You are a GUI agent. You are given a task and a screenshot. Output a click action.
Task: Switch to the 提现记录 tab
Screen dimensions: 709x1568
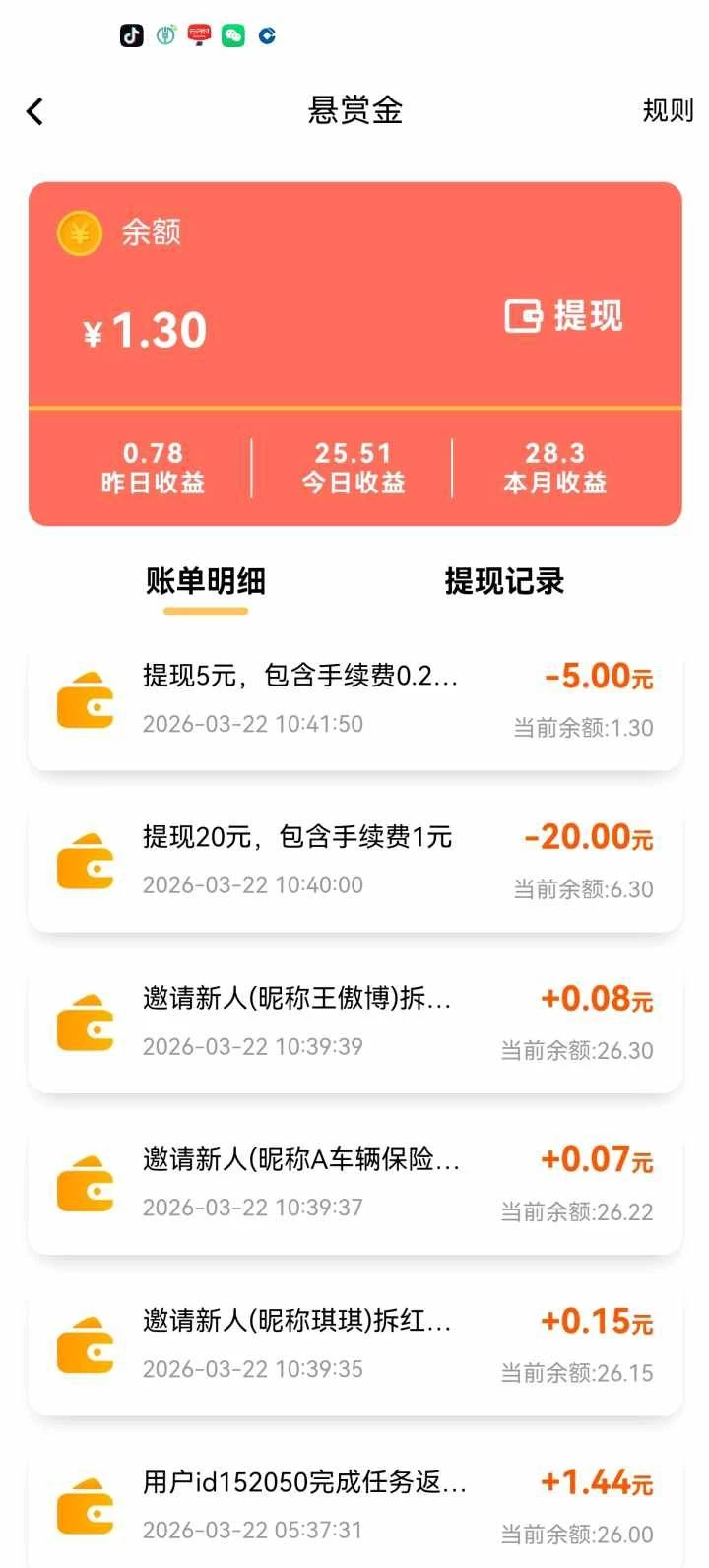pos(504,581)
